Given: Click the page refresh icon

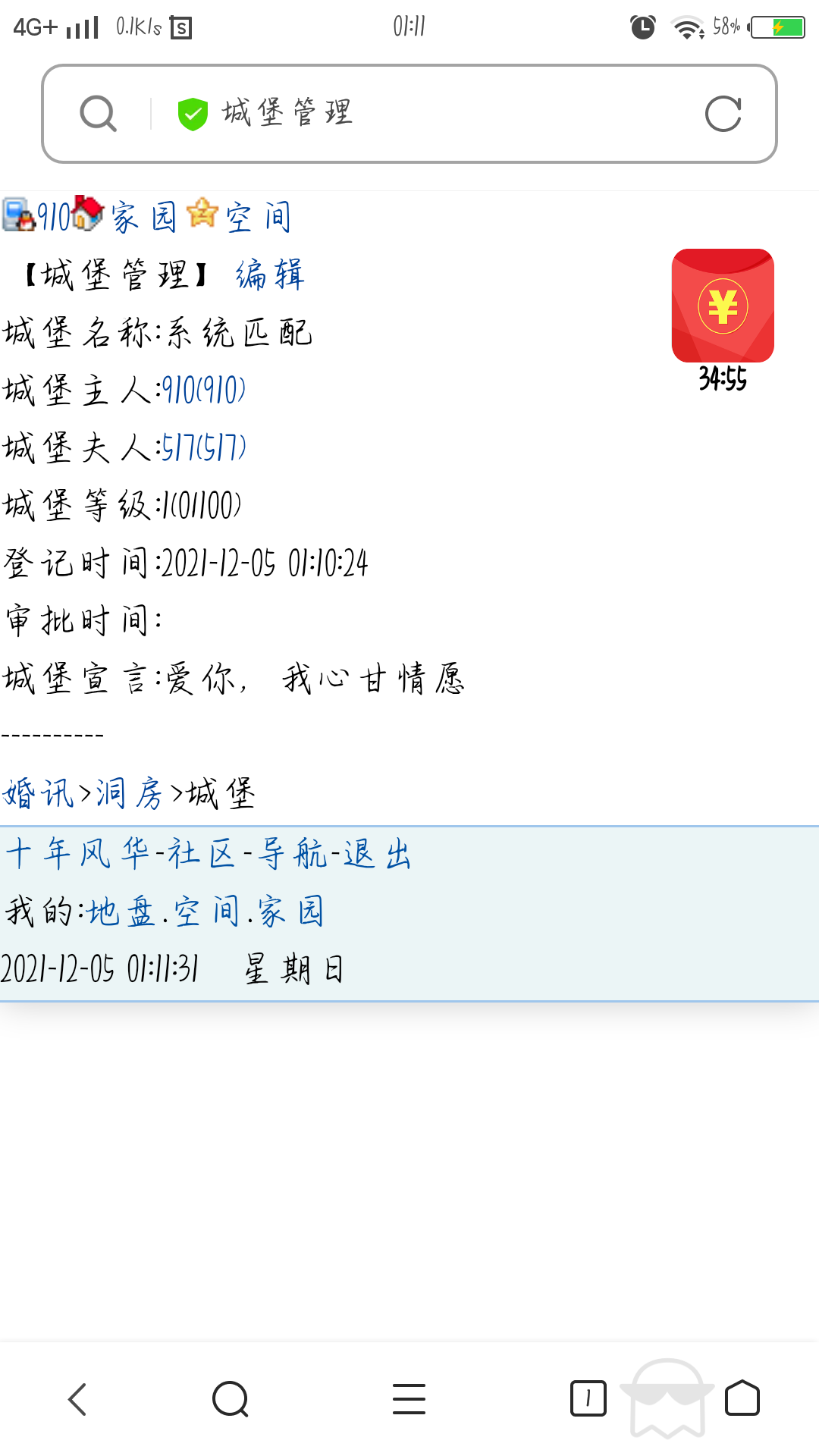Looking at the screenshot, I should point(724,114).
